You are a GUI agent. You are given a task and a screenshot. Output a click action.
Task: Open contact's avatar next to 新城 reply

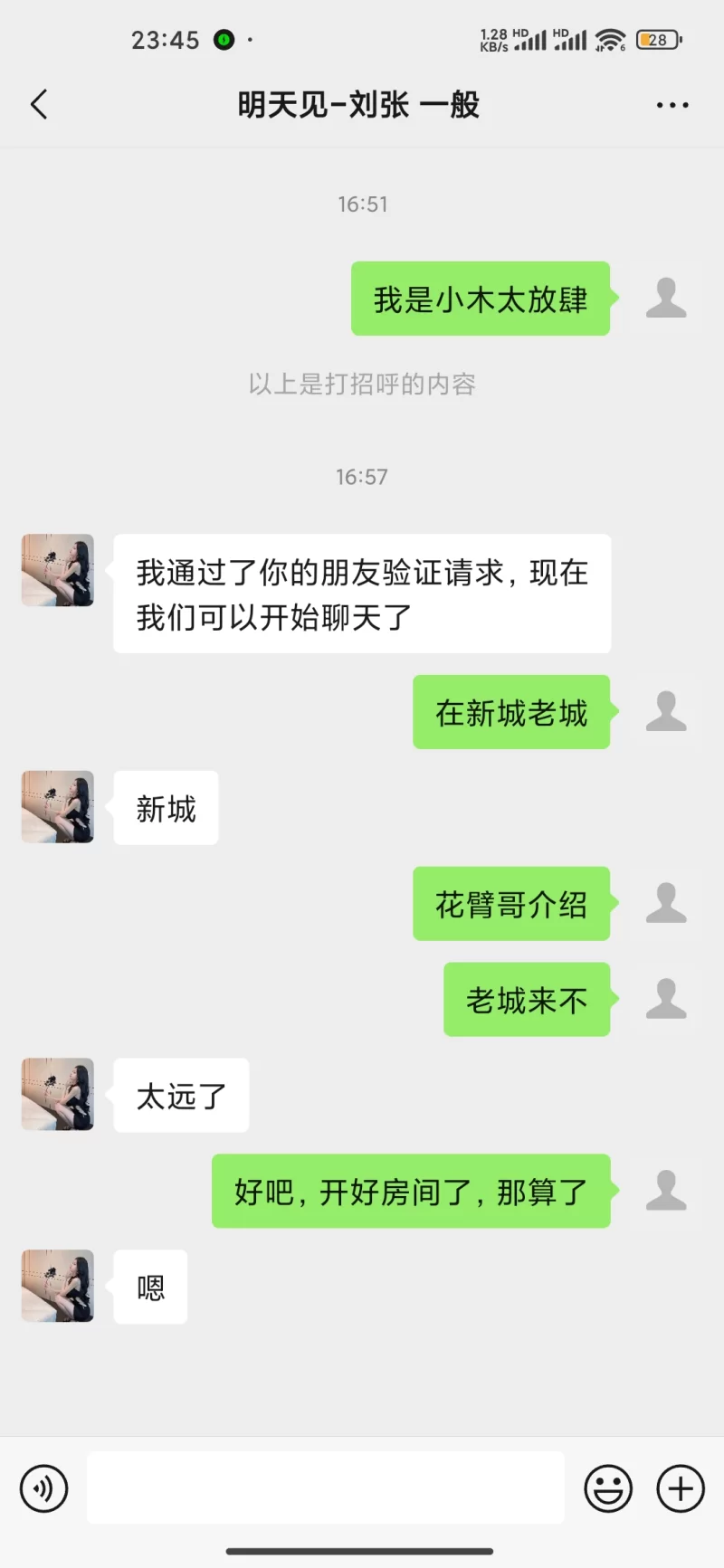58,807
